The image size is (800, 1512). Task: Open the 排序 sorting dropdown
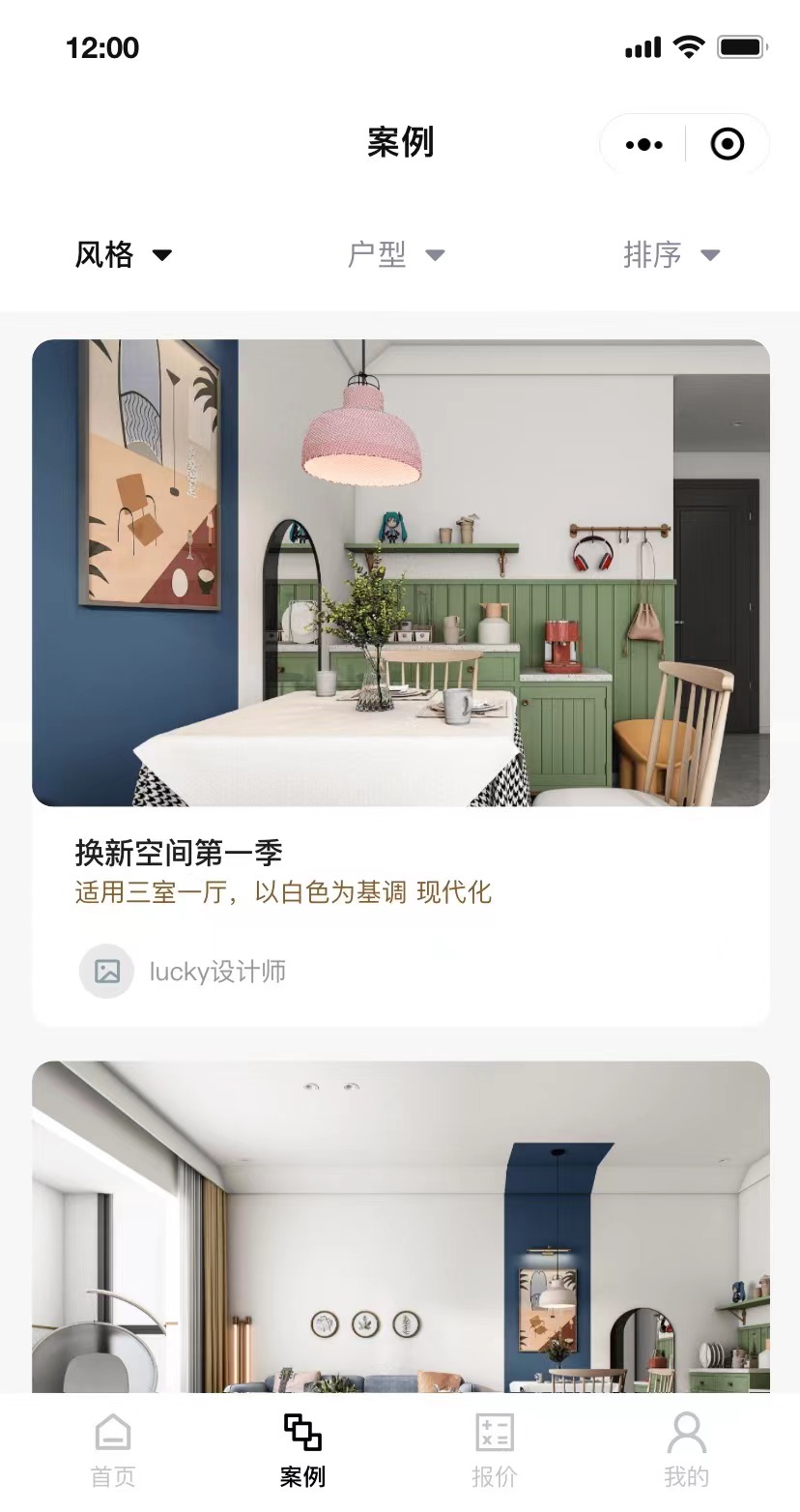click(x=671, y=255)
